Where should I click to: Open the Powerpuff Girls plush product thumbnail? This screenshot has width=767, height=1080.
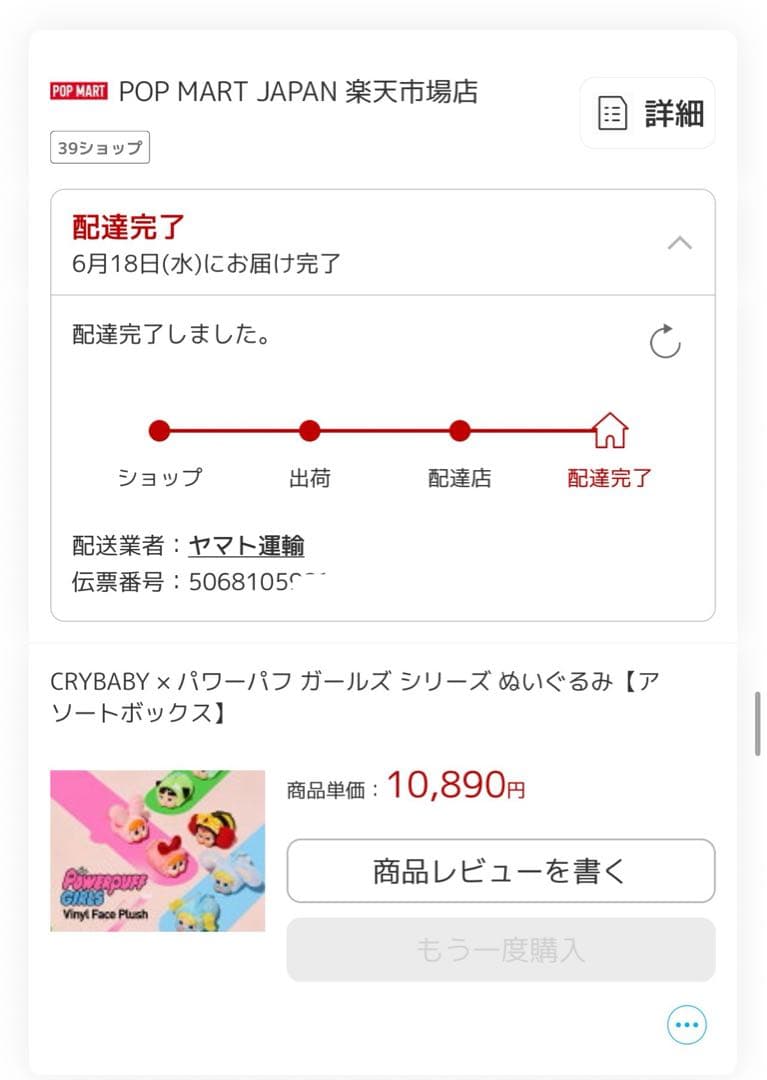(x=157, y=851)
